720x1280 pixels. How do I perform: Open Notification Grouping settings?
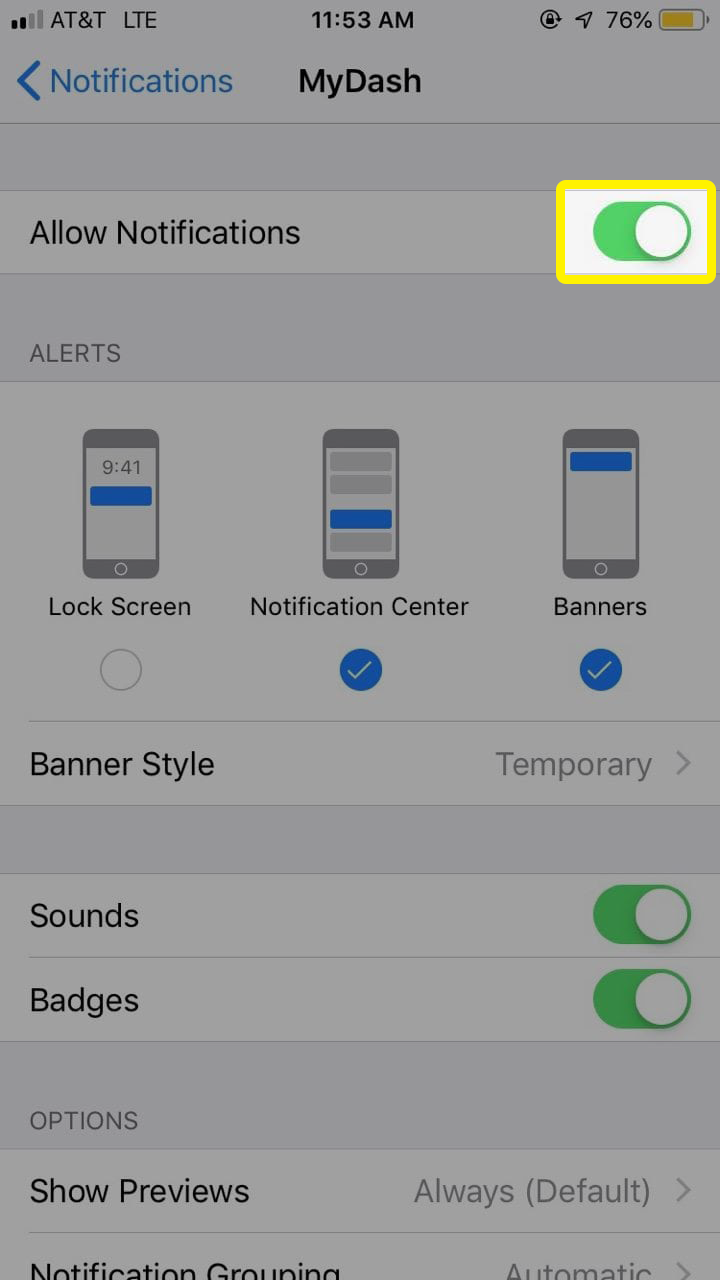pos(360,1257)
